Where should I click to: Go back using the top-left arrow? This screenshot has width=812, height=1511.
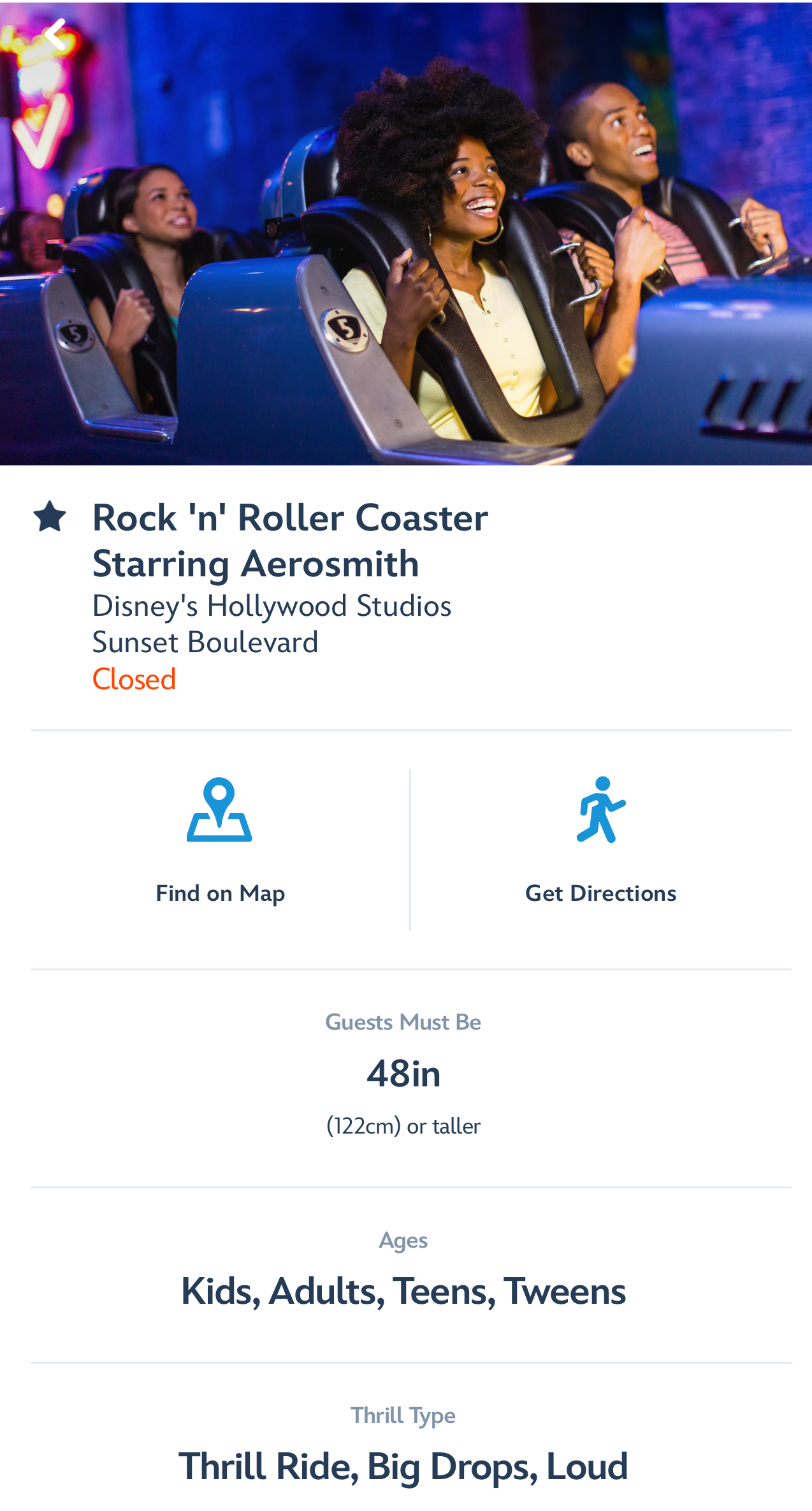point(56,34)
